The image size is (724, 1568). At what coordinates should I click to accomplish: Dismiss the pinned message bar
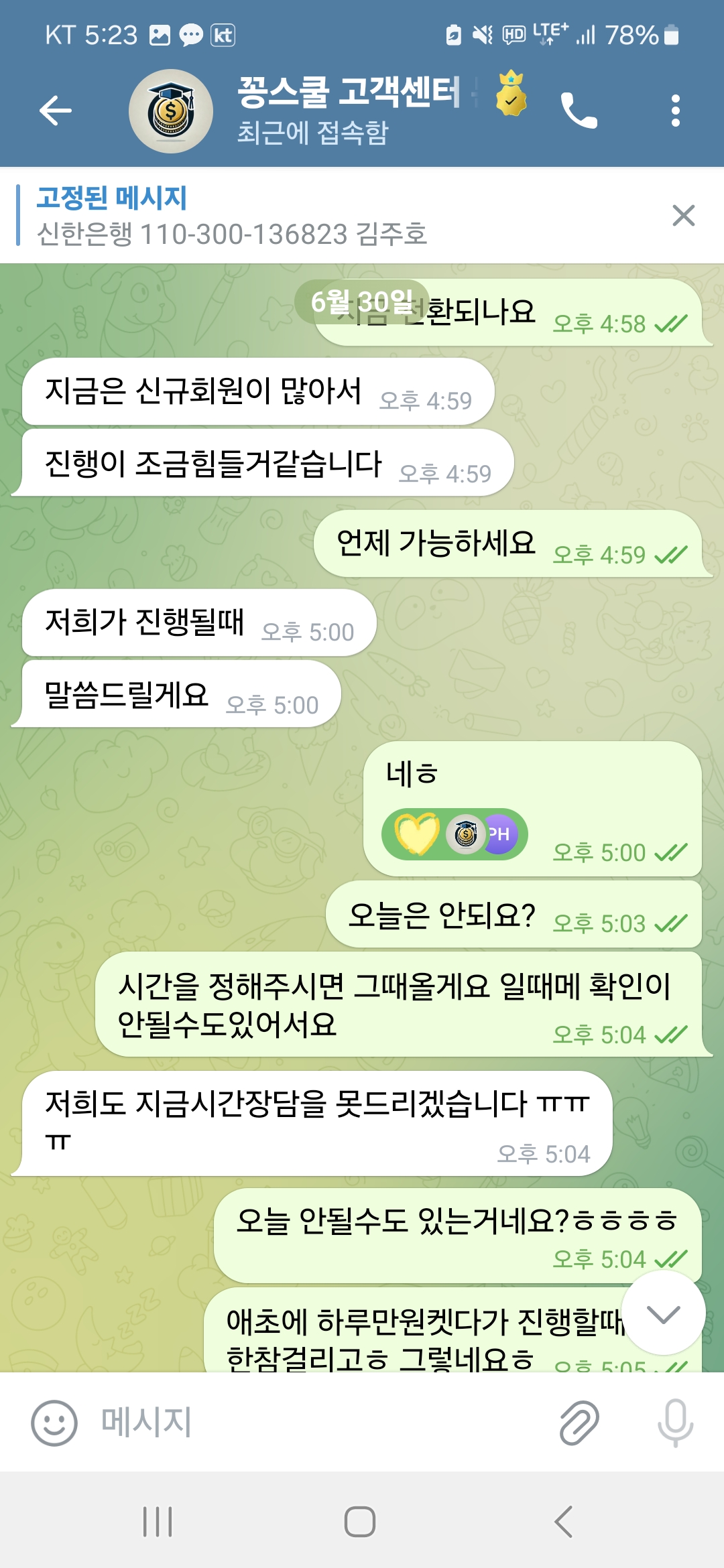pos(683,216)
